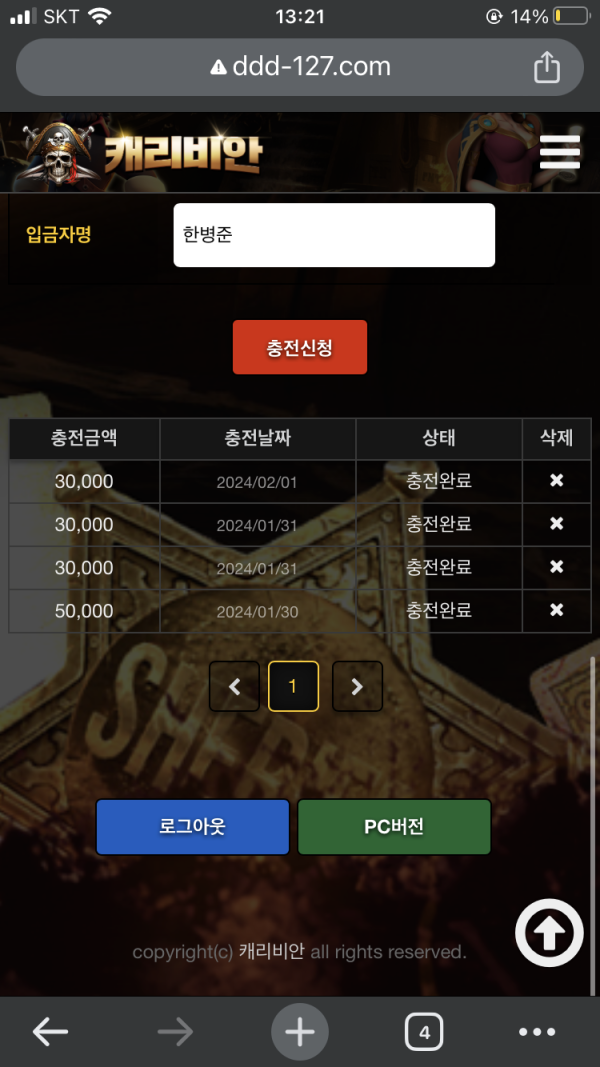Open a new browser tab
Screen dimensions: 600x1067
pos(299,1031)
